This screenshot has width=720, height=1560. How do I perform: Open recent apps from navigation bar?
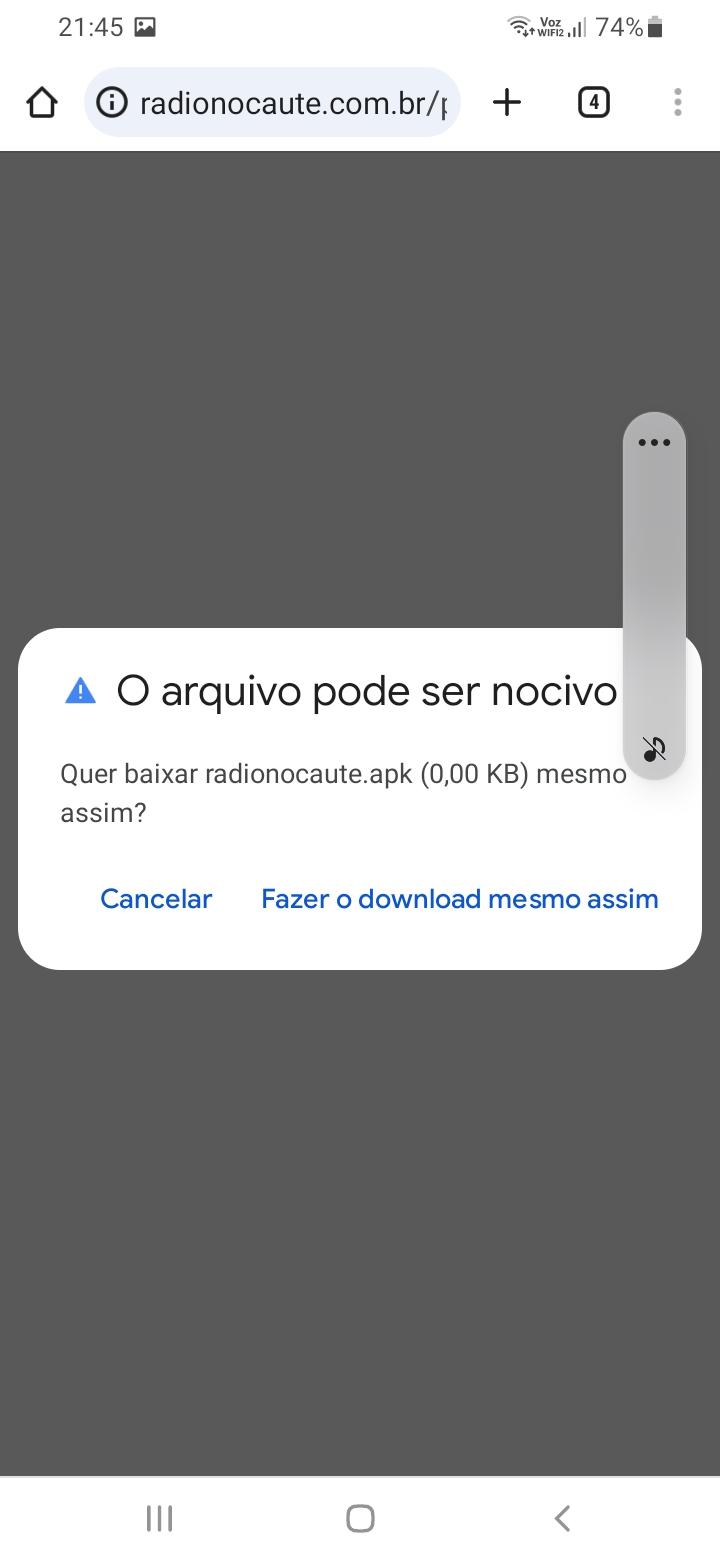(159, 1518)
